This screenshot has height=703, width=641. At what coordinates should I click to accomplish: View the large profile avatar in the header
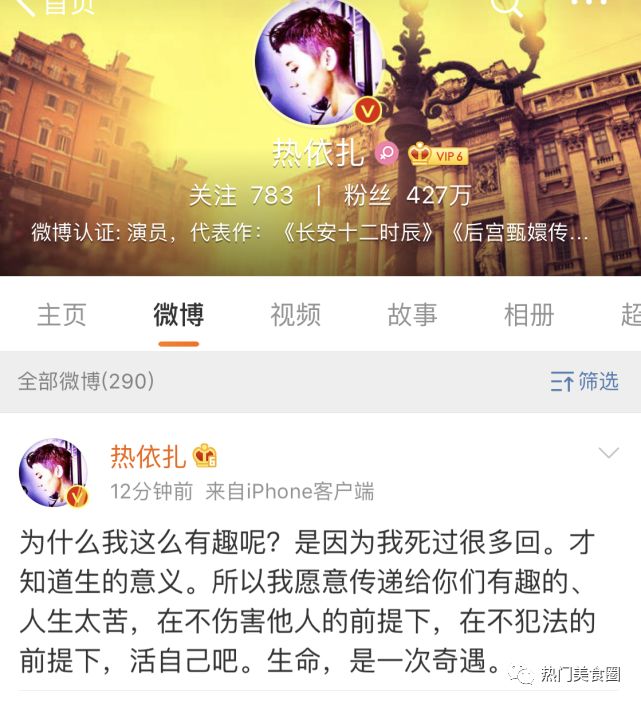coord(319,62)
